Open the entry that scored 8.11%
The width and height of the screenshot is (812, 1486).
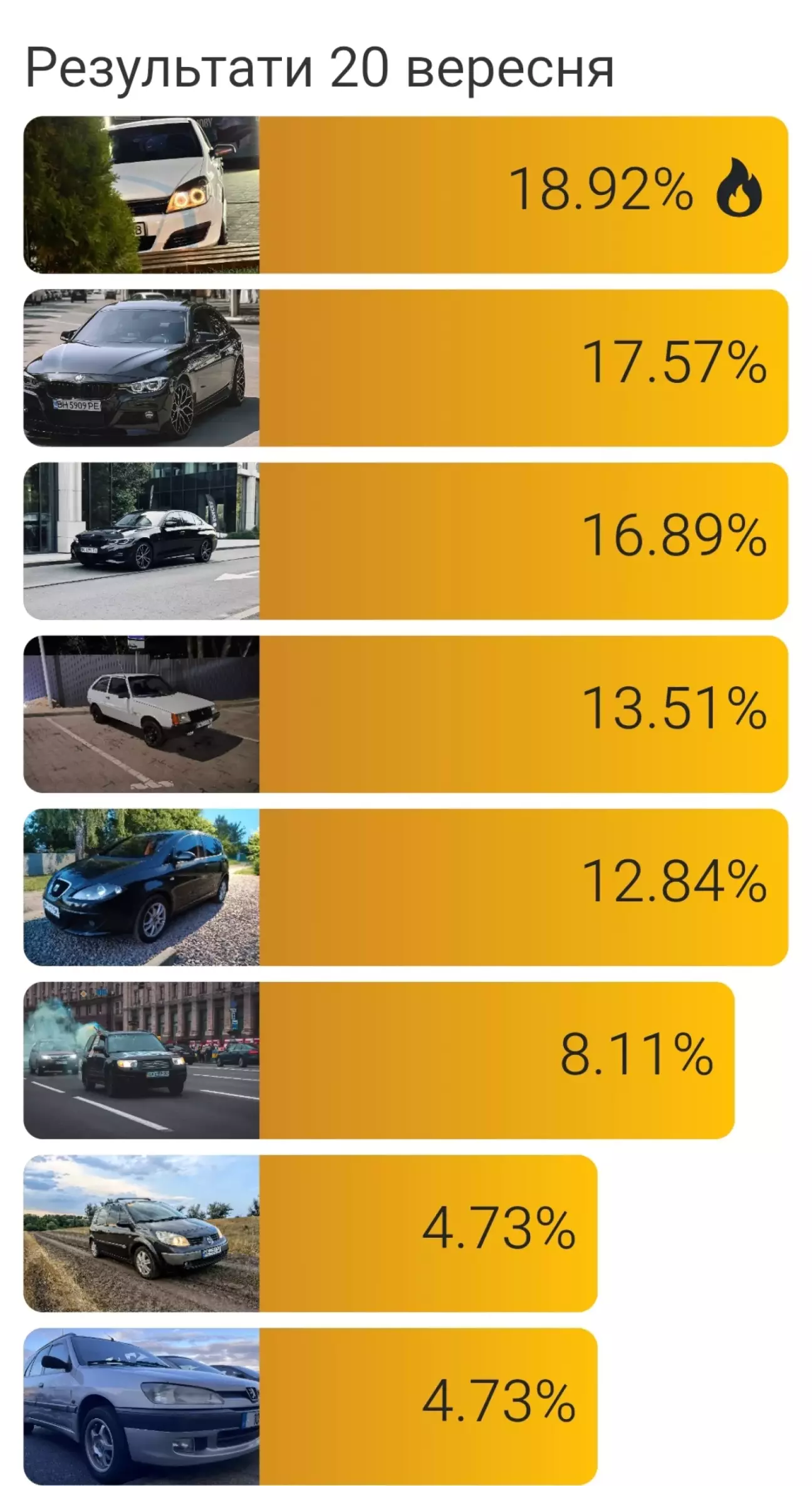pyautogui.click(x=378, y=1060)
